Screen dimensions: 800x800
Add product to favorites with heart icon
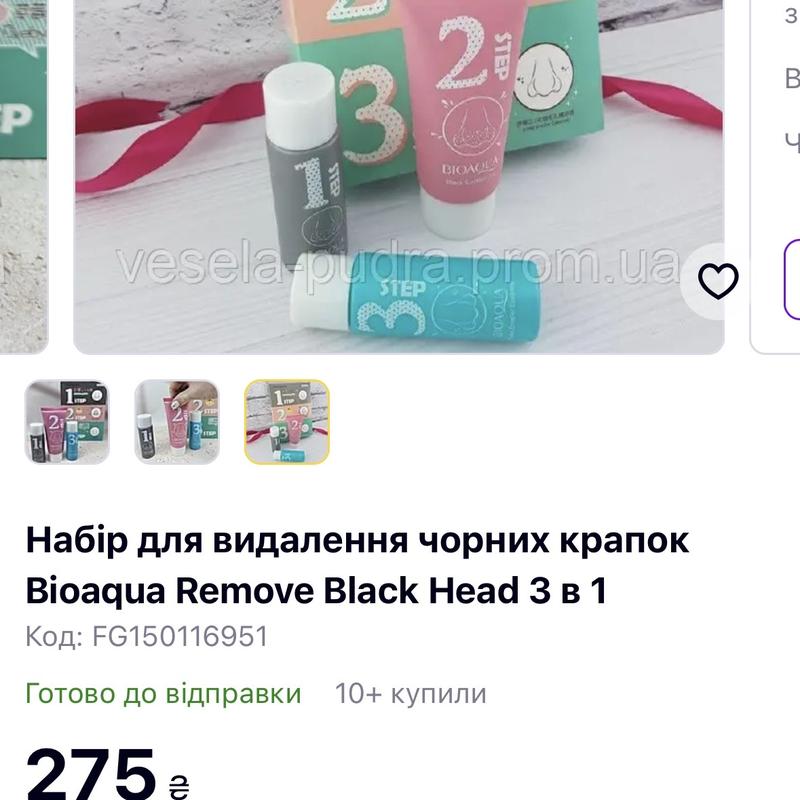(717, 282)
